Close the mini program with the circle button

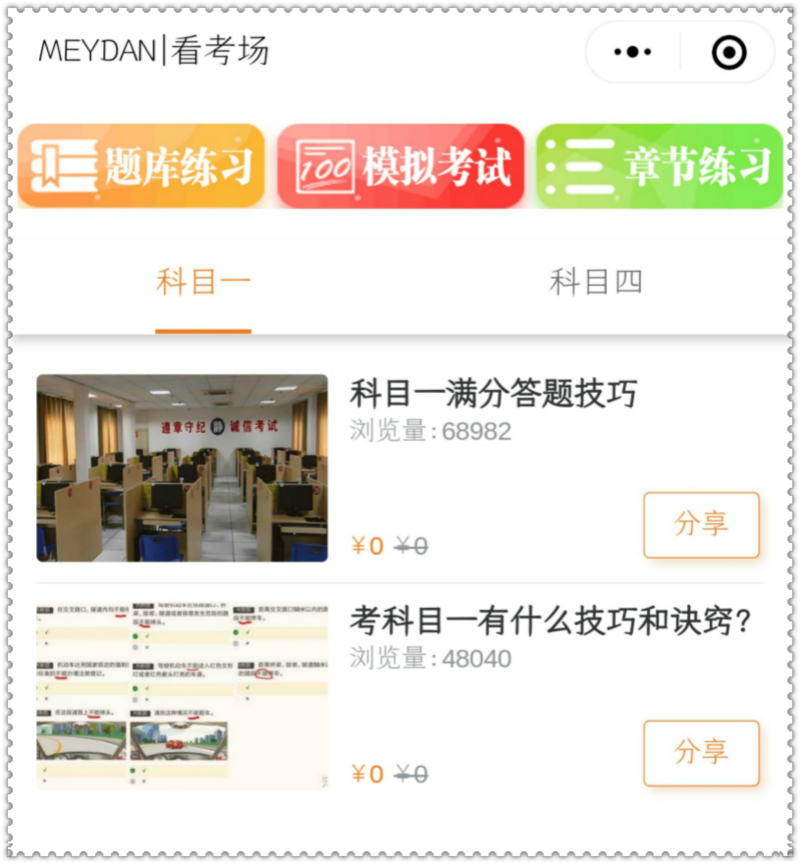(x=729, y=52)
